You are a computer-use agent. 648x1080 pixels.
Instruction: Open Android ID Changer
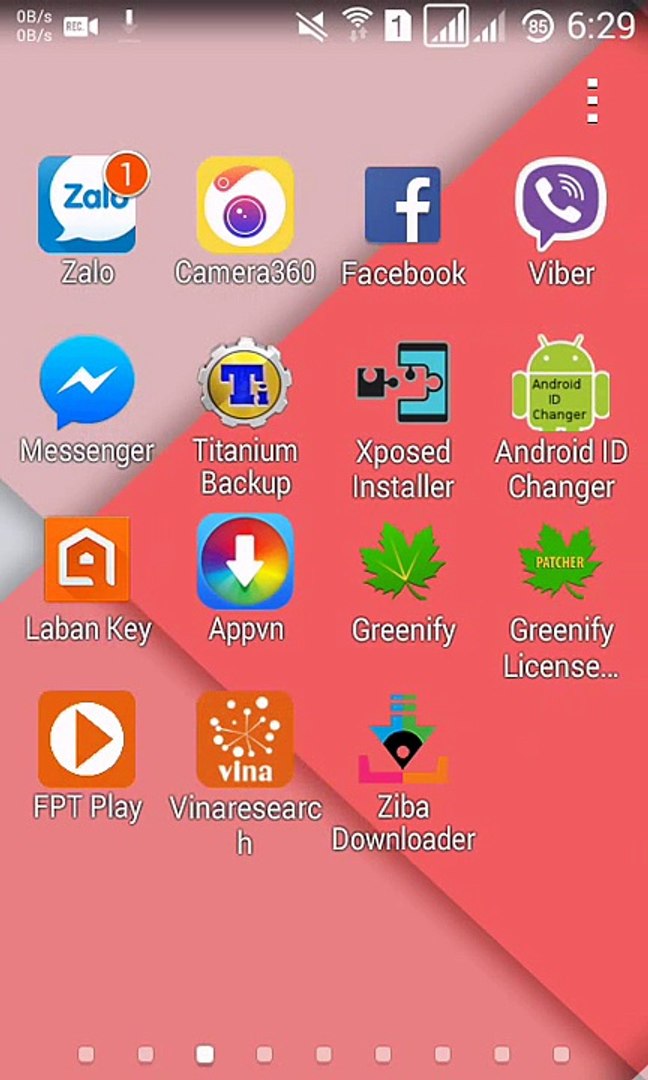560,383
